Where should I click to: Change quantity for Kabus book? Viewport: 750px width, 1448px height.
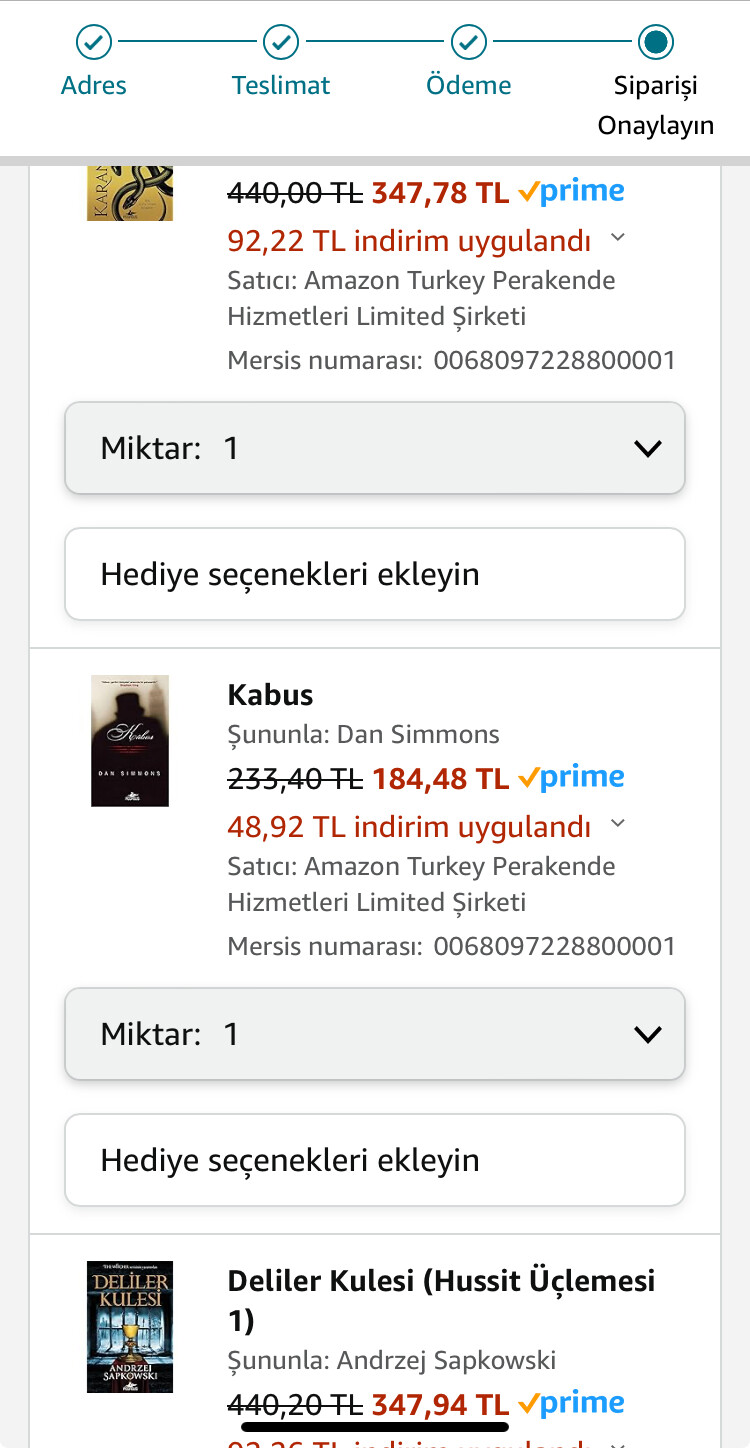coord(375,1034)
